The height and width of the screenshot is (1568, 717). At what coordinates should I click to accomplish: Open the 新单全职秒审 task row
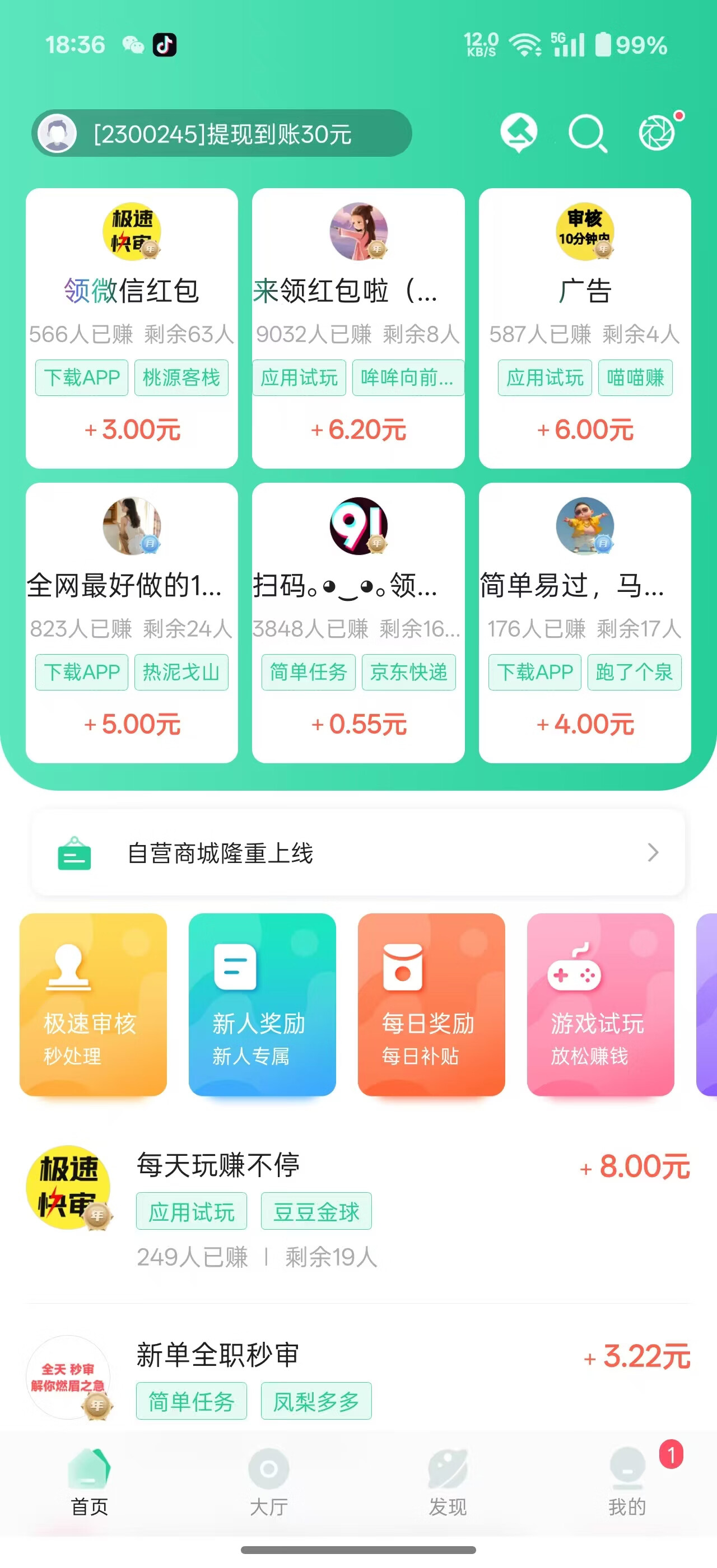pyautogui.click(x=358, y=1379)
